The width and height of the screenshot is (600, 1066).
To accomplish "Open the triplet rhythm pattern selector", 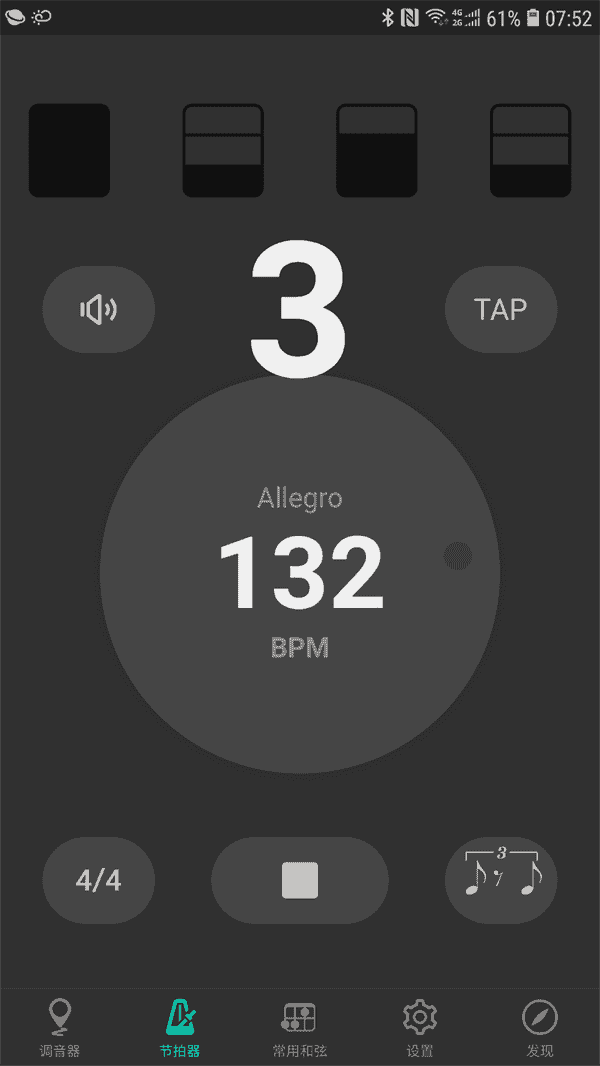I will (x=501, y=880).
